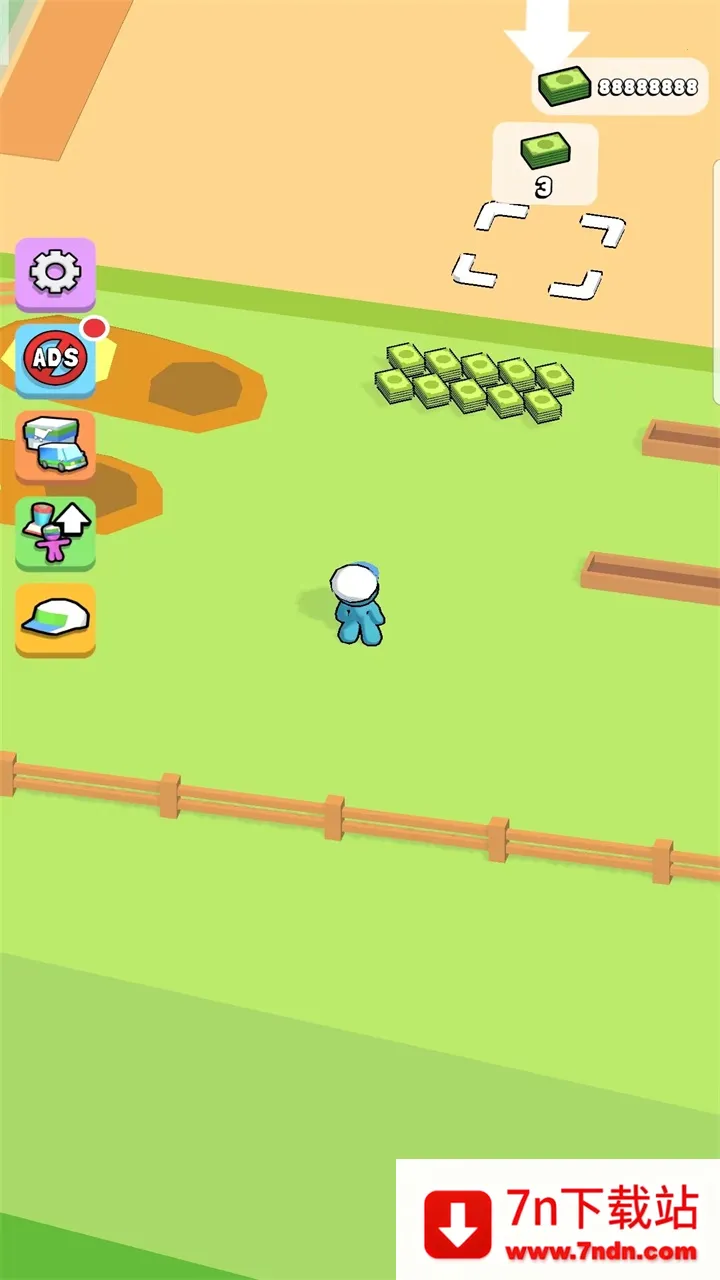Open the worker upgrade button

tap(56, 531)
